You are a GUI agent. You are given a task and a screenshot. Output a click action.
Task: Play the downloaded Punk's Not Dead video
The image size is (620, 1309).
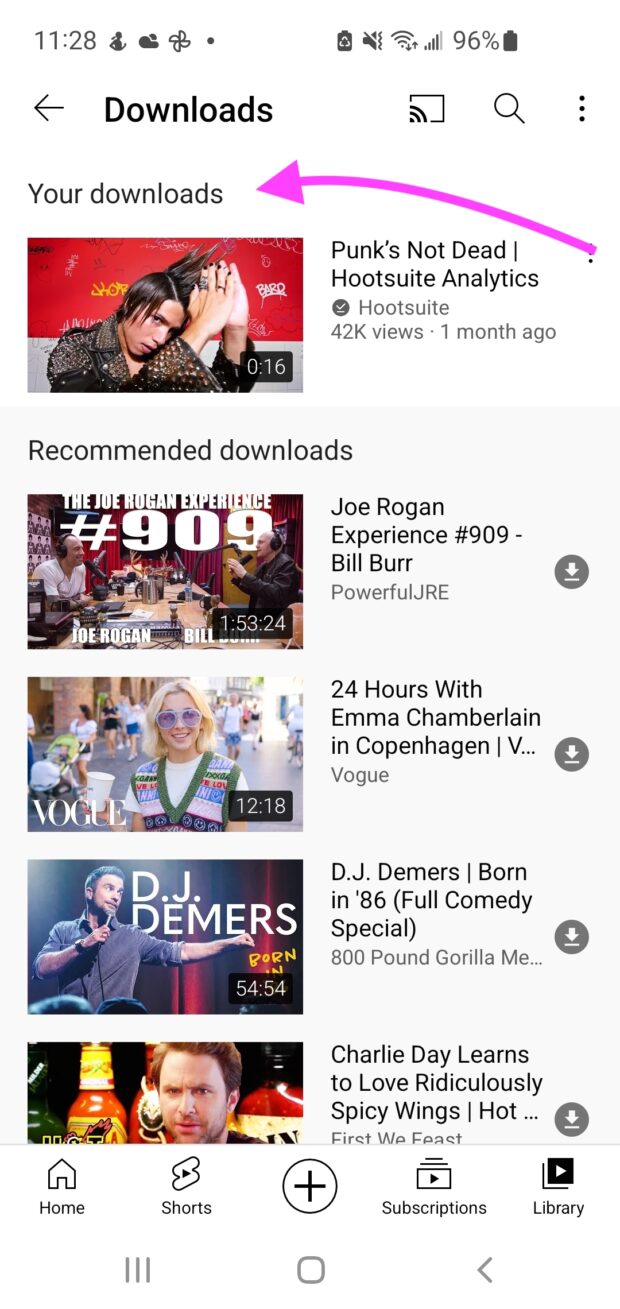tap(165, 315)
